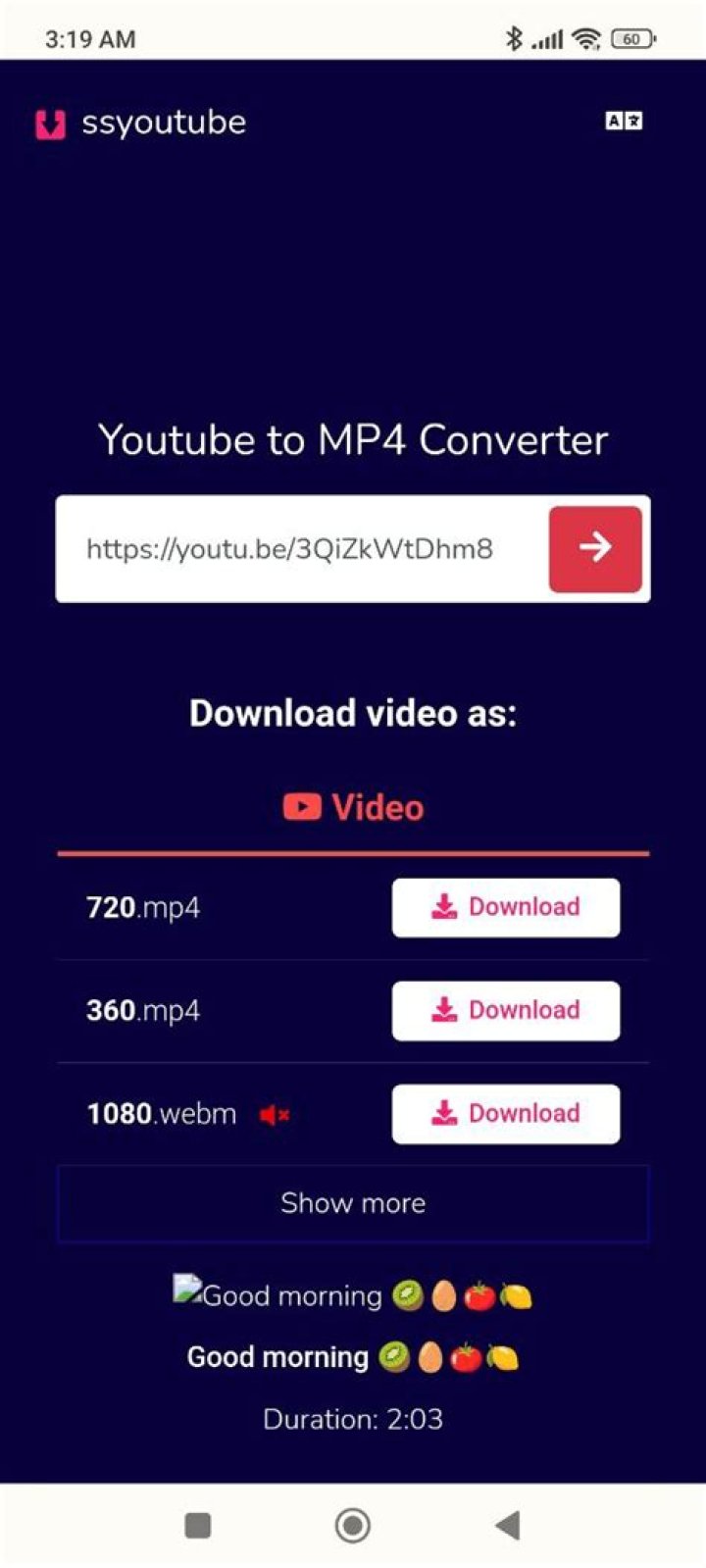This screenshot has height=1568, width=706.
Task: Go to the ssyoutube home page
Action: (142, 123)
